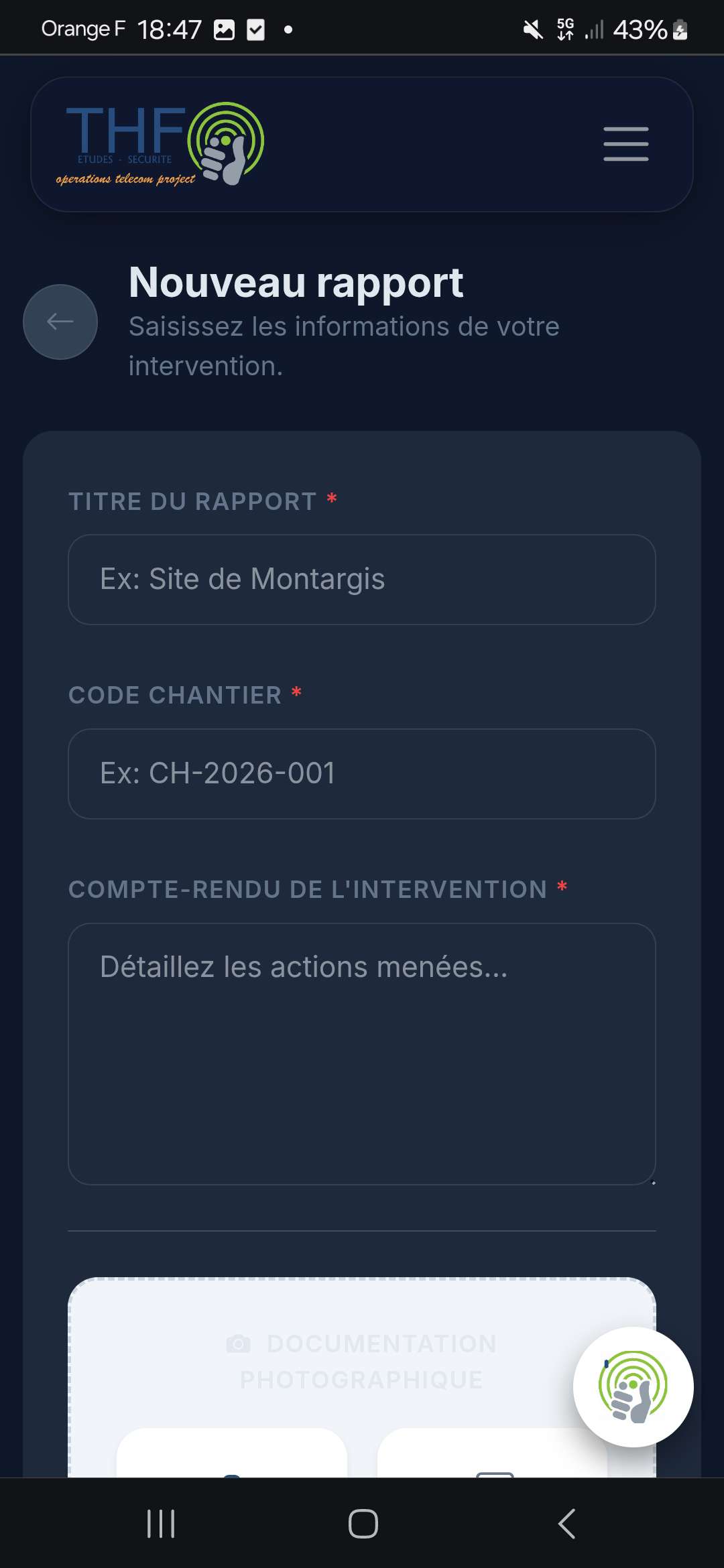This screenshot has width=724, height=1568.
Task: Tap the camera icon in the documentation zone
Action: [239, 1342]
